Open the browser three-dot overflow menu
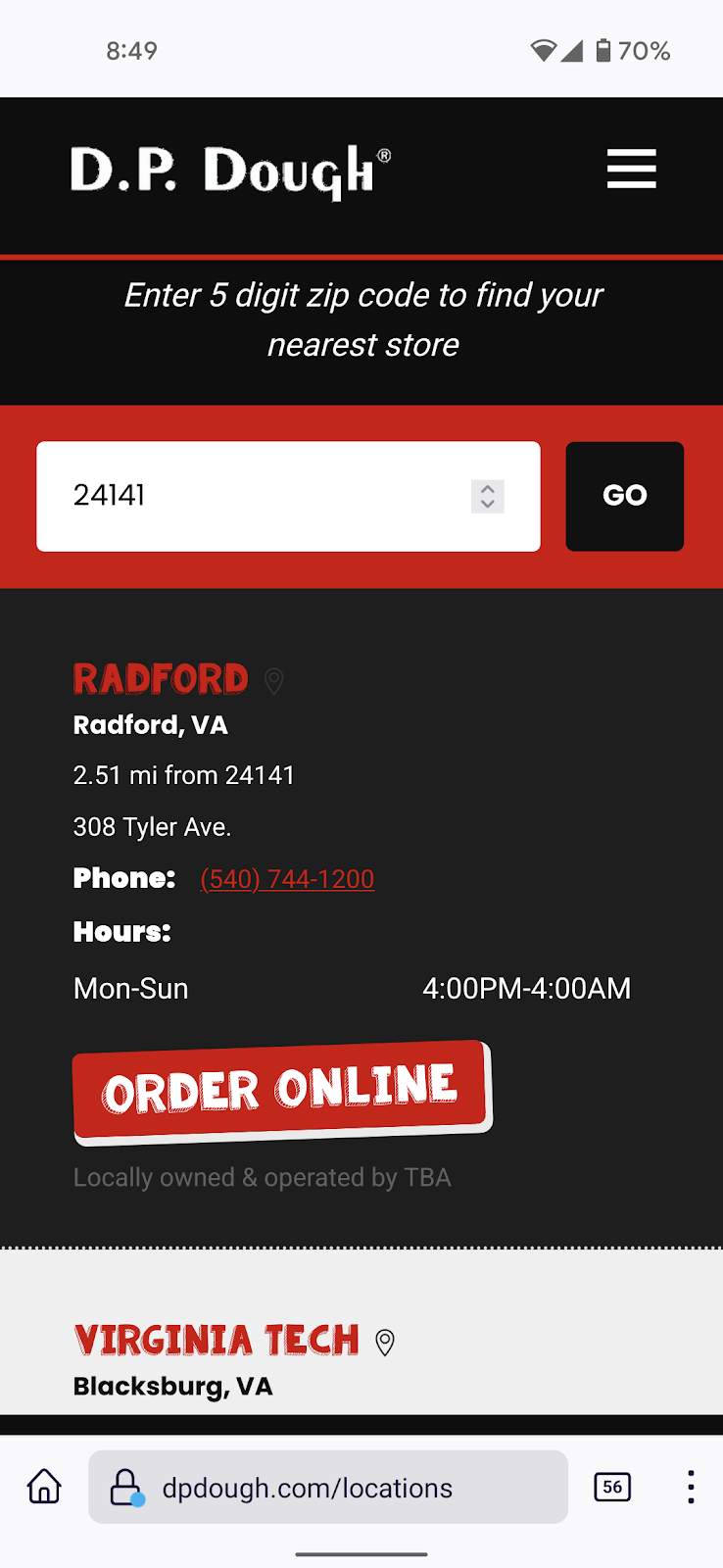Screen dimensions: 723x1568 point(691,1487)
